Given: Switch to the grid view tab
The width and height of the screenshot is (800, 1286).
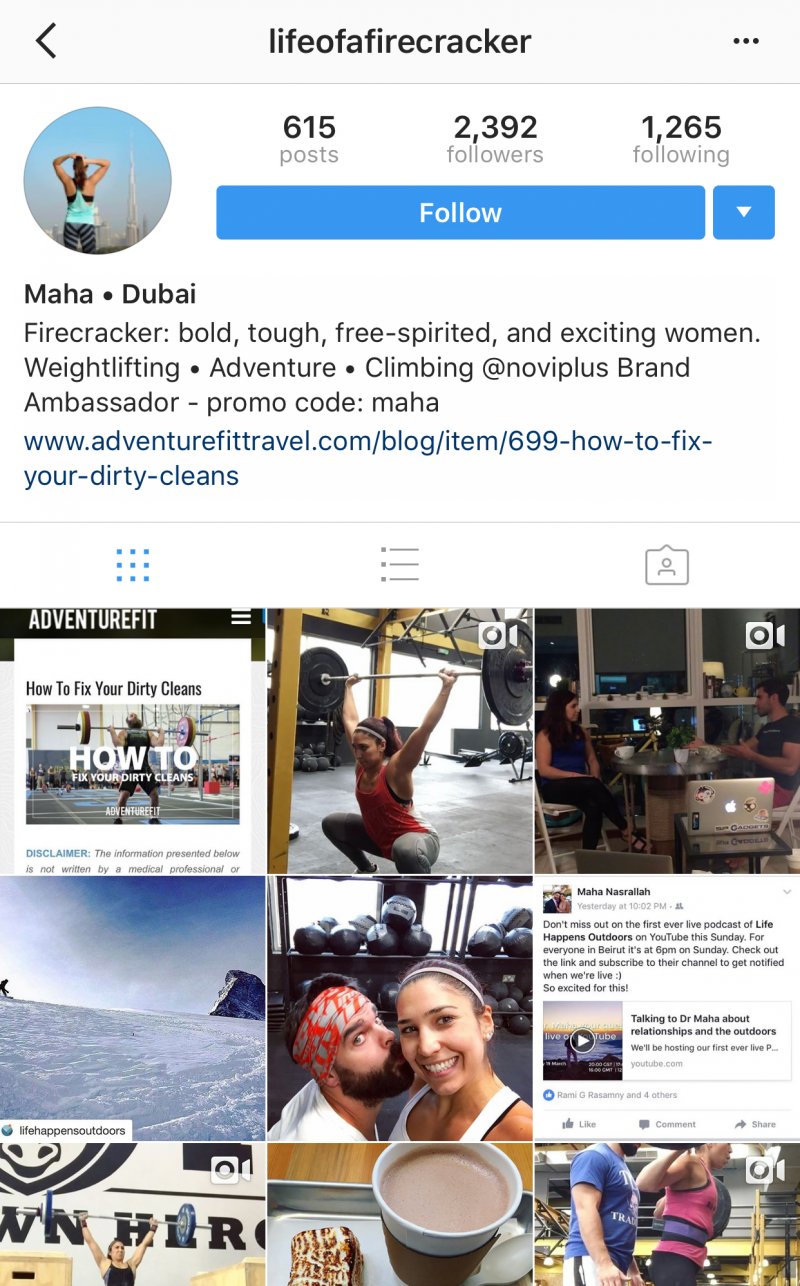Looking at the screenshot, I should pos(132,565).
